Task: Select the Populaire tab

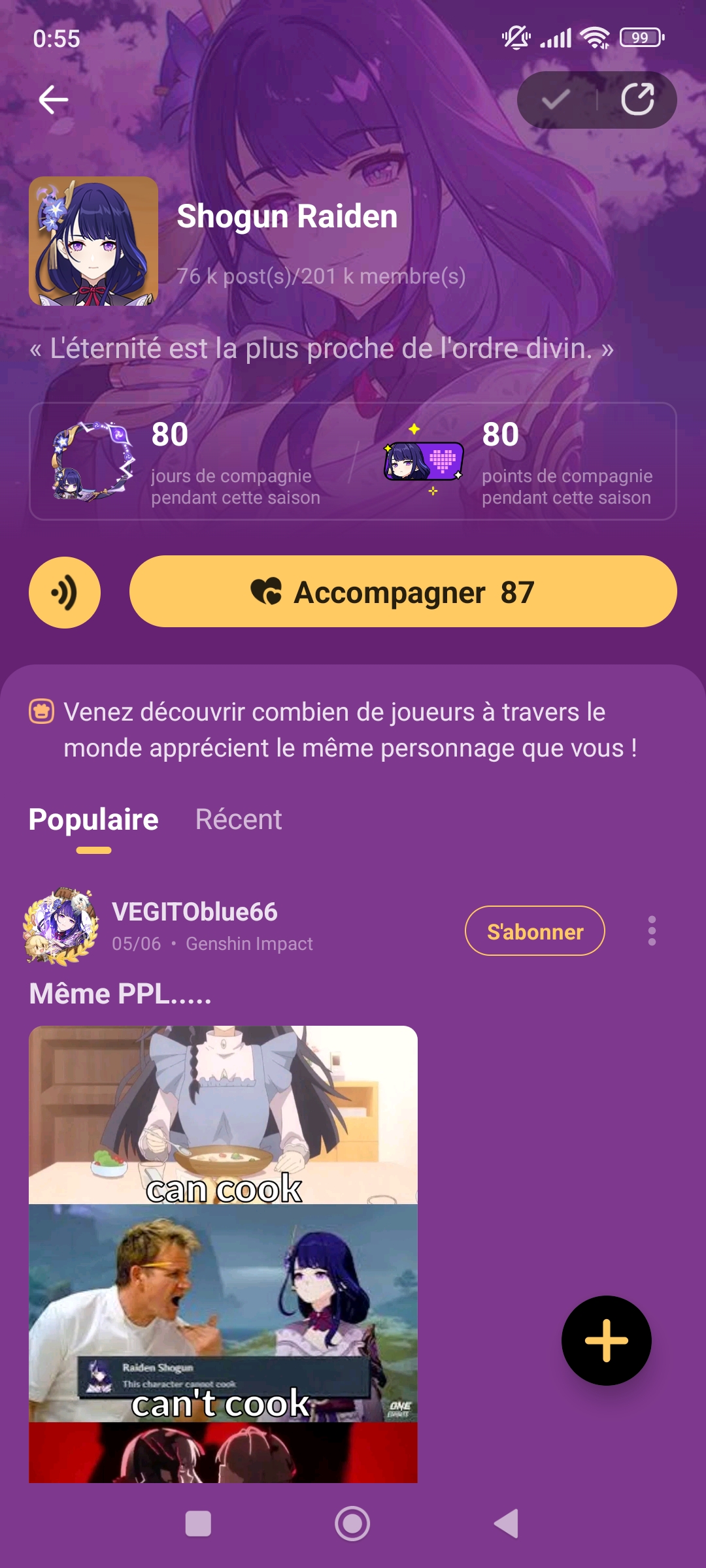Action: [93, 819]
